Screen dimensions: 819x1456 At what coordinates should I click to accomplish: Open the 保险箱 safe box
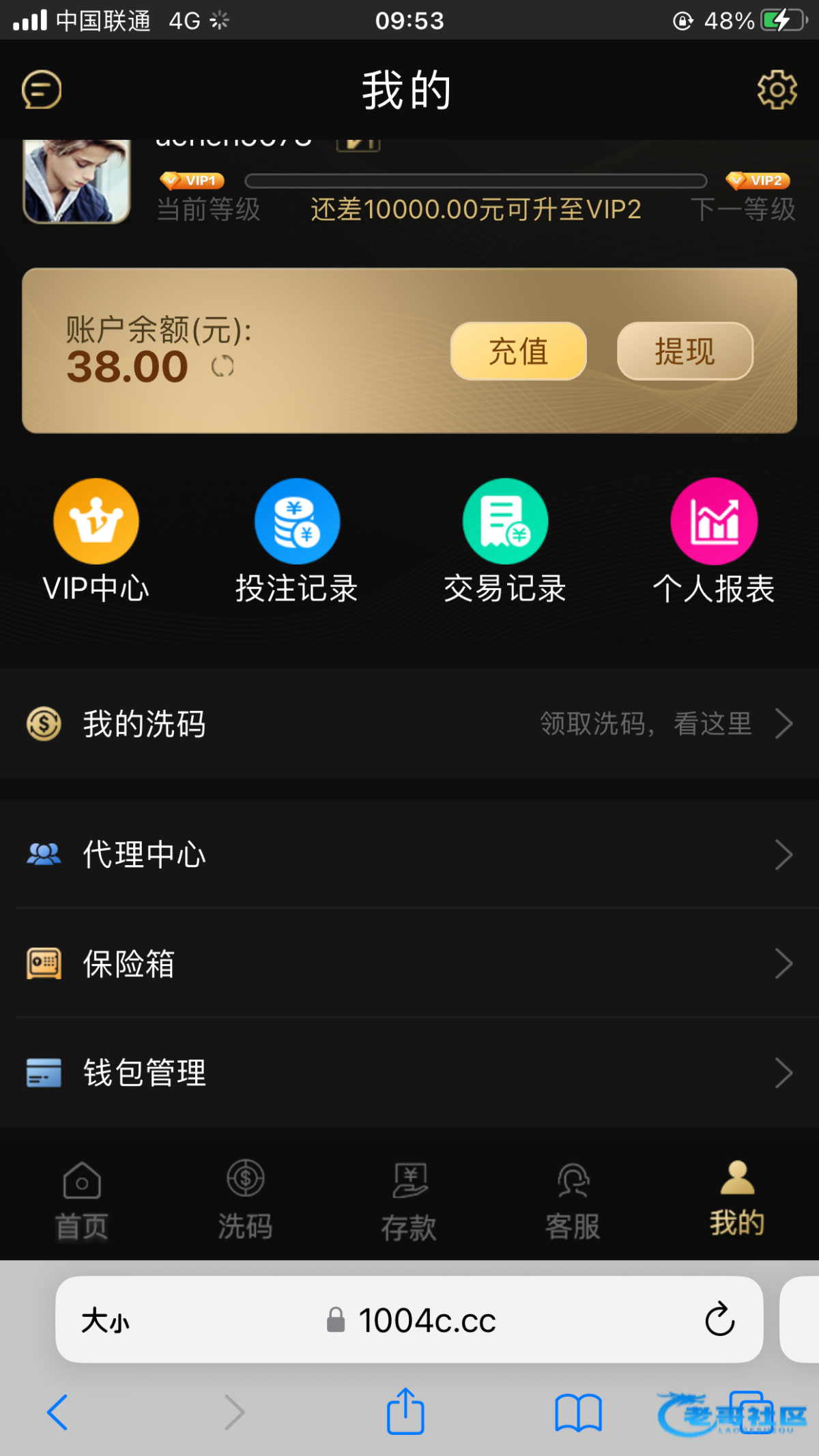pyautogui.click(x=409, y=964)
